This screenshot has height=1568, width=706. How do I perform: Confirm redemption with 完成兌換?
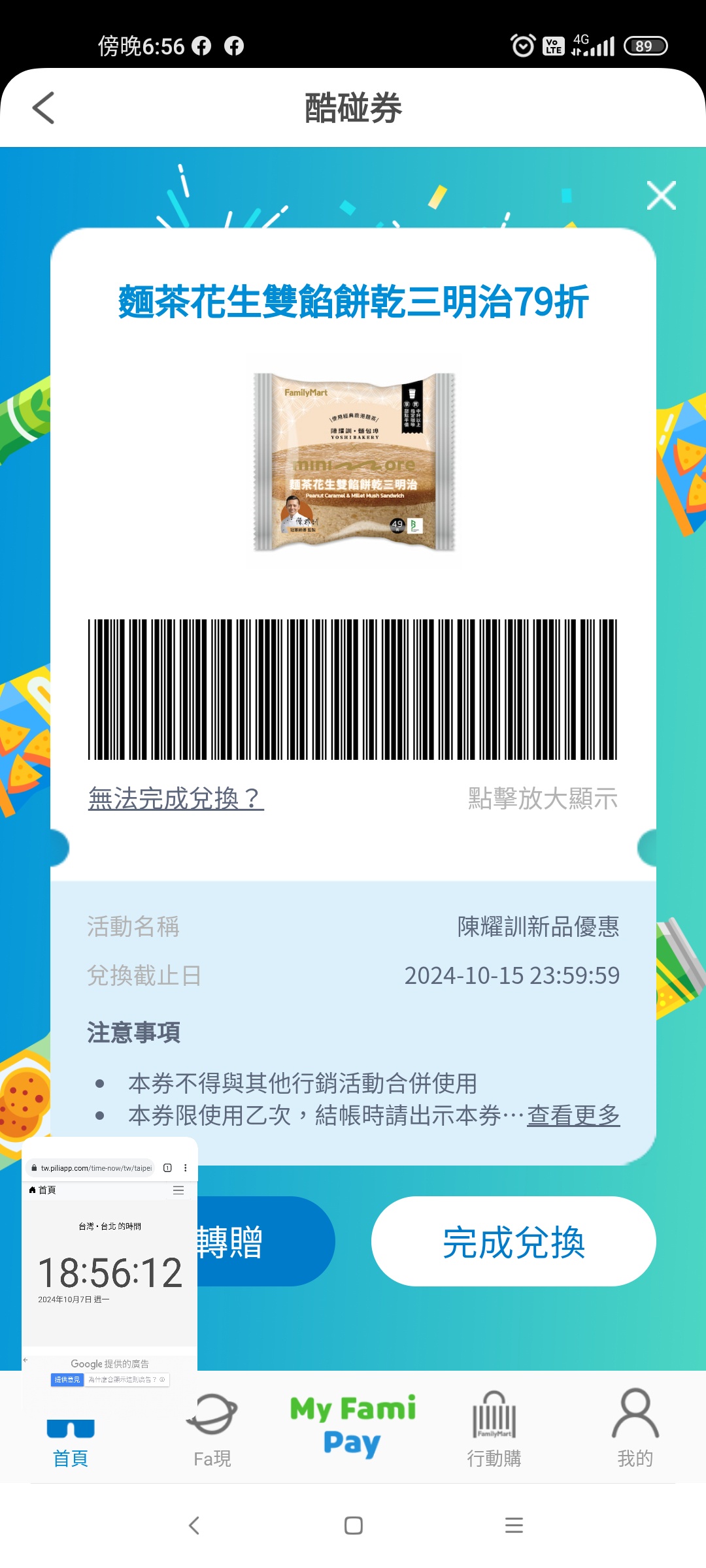tap(513, 1241)
